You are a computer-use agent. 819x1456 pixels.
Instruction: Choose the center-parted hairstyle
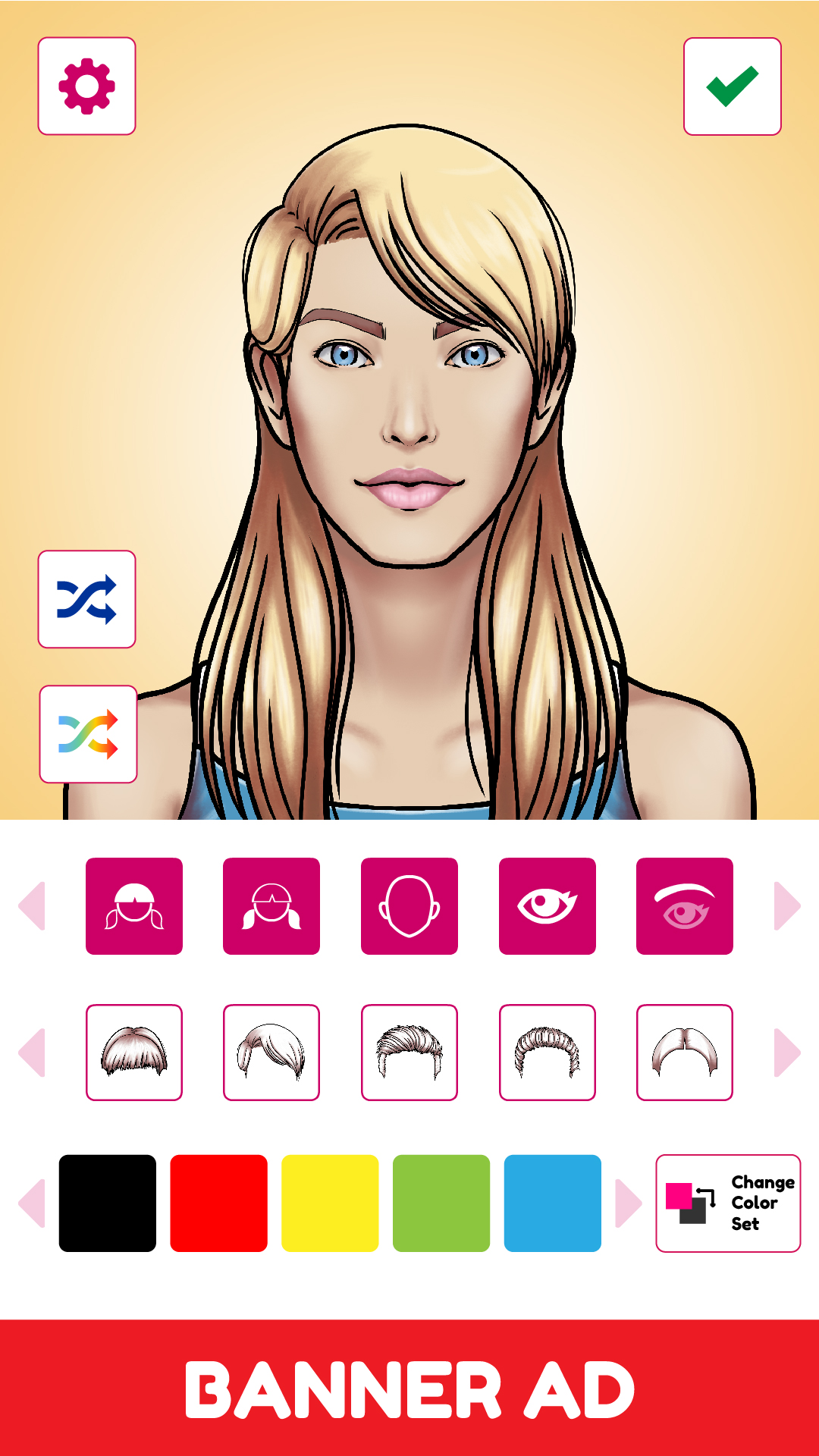[685, 1052]
